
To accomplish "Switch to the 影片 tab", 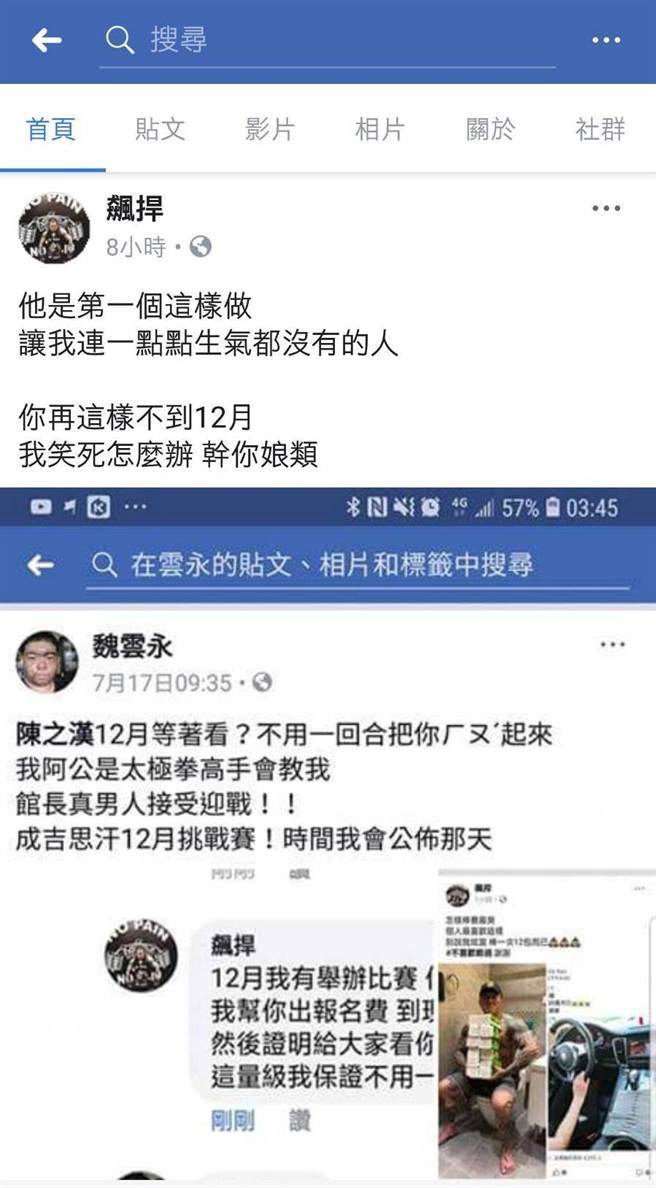I will click(270, 129).
